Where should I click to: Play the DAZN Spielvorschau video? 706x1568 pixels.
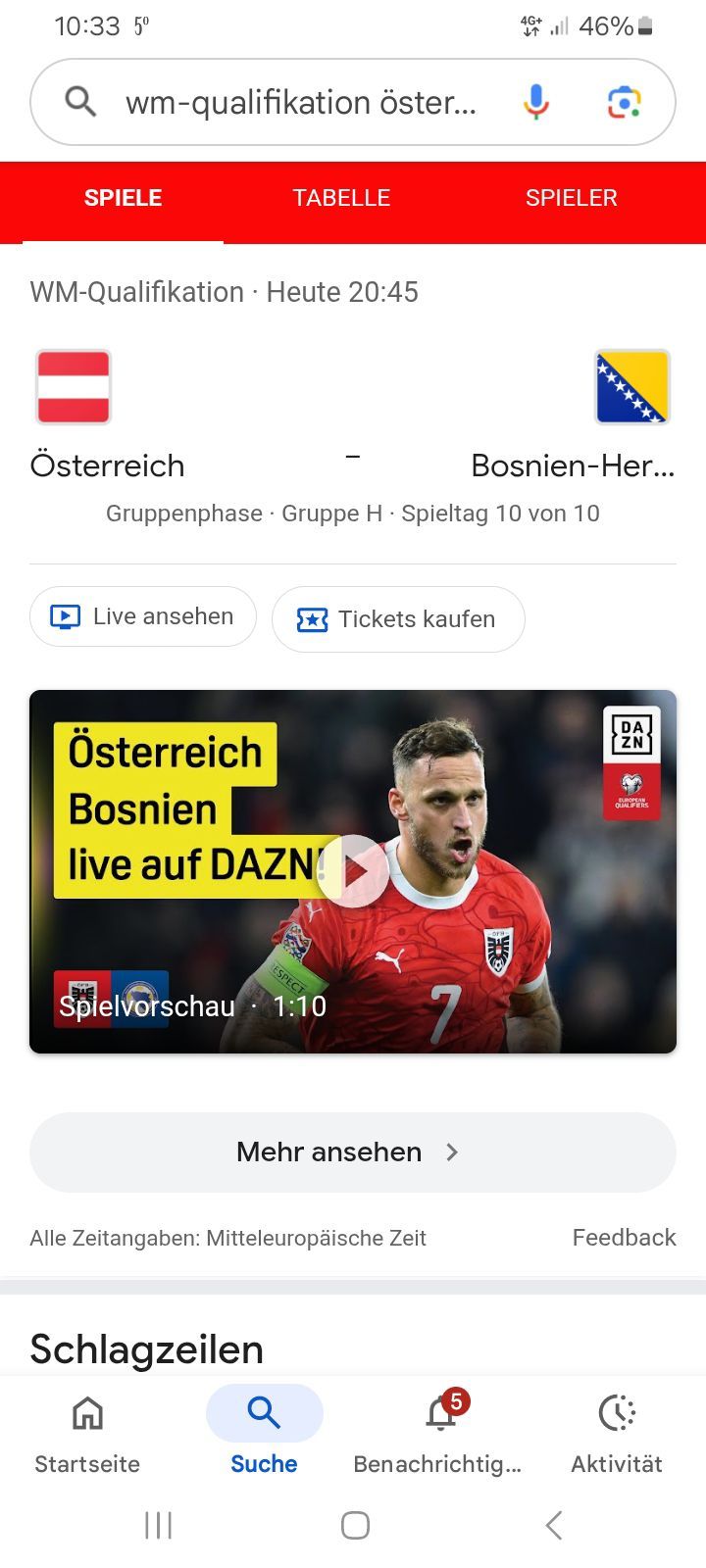355,870
